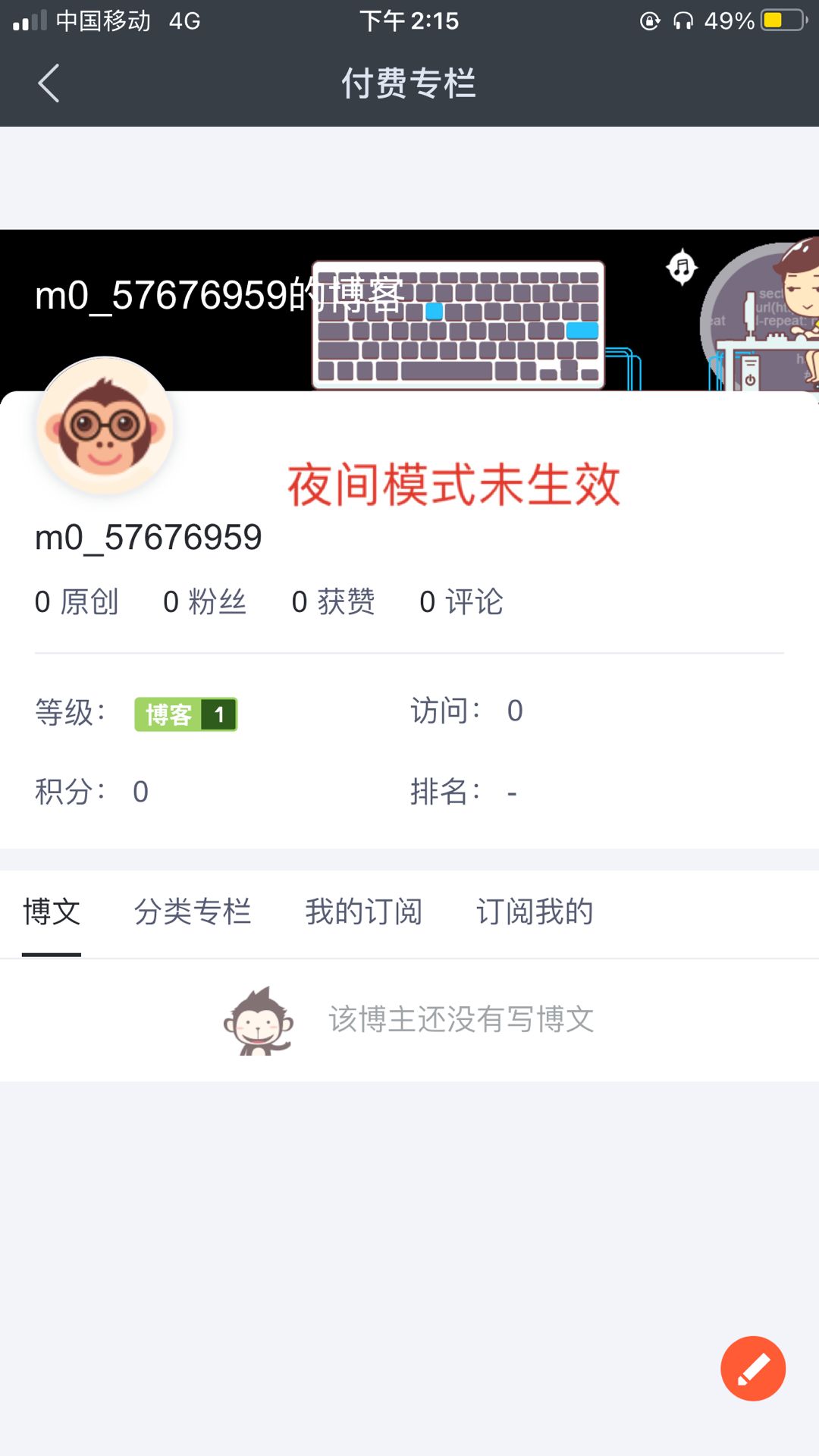This screenshot has height=1456, width=819.
Task: Open the 我的订阅 tab
Action: click(x=364, y=912)
